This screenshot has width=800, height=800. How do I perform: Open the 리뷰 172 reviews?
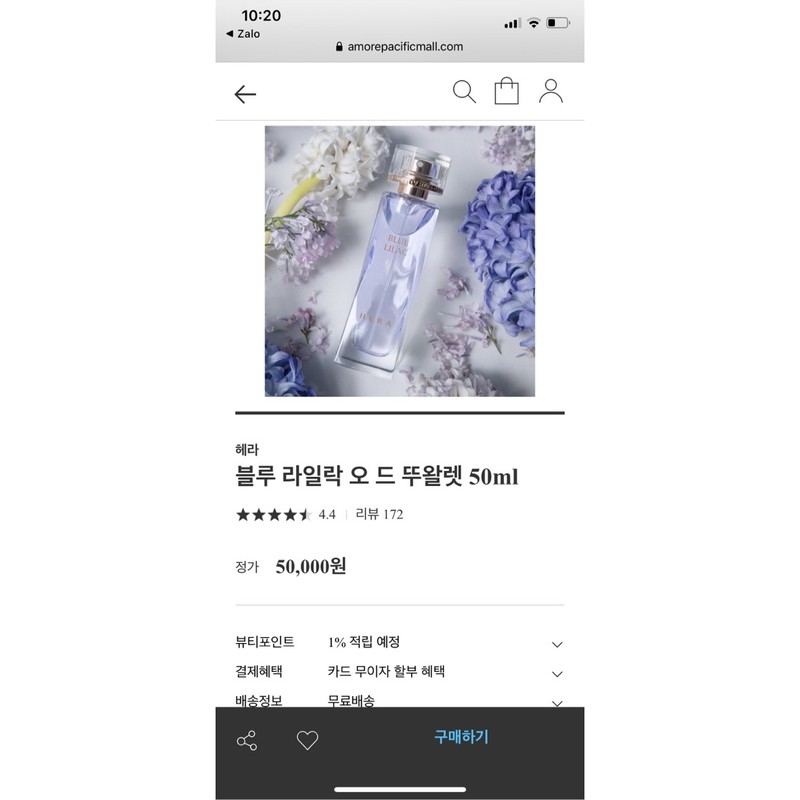379,515
